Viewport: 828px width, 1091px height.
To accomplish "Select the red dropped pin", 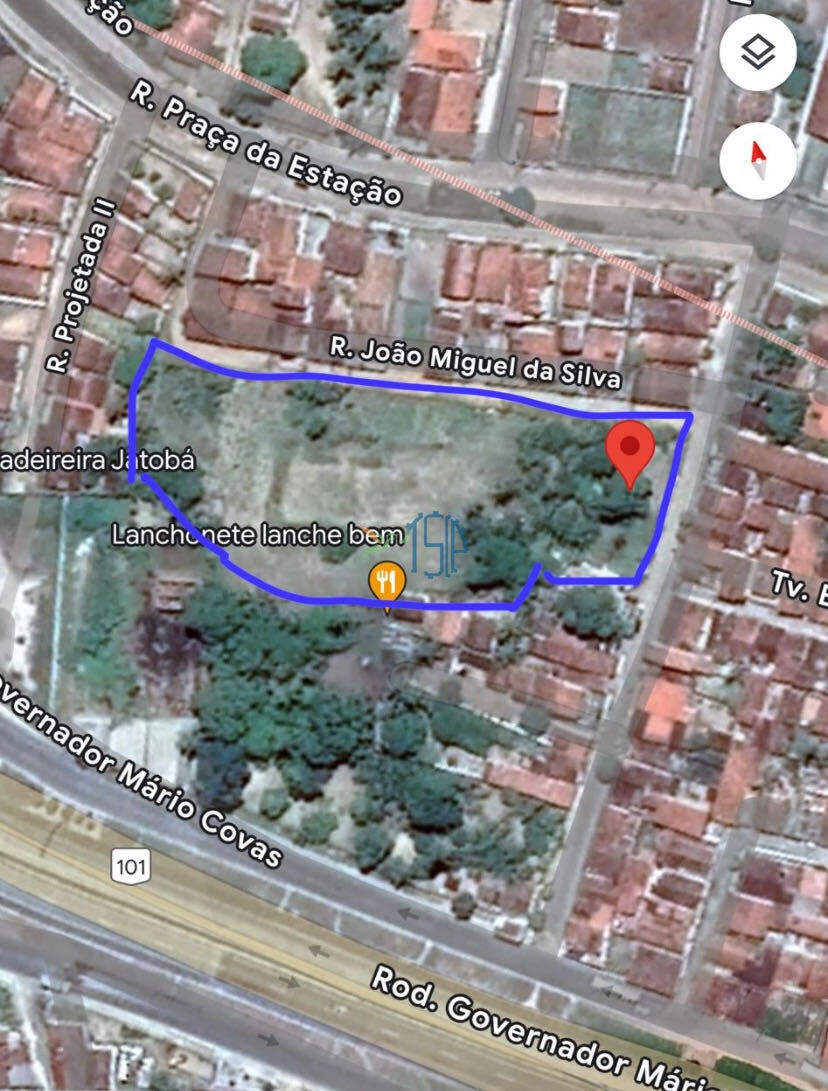I will pyautogui.click(x=631, y=448).
